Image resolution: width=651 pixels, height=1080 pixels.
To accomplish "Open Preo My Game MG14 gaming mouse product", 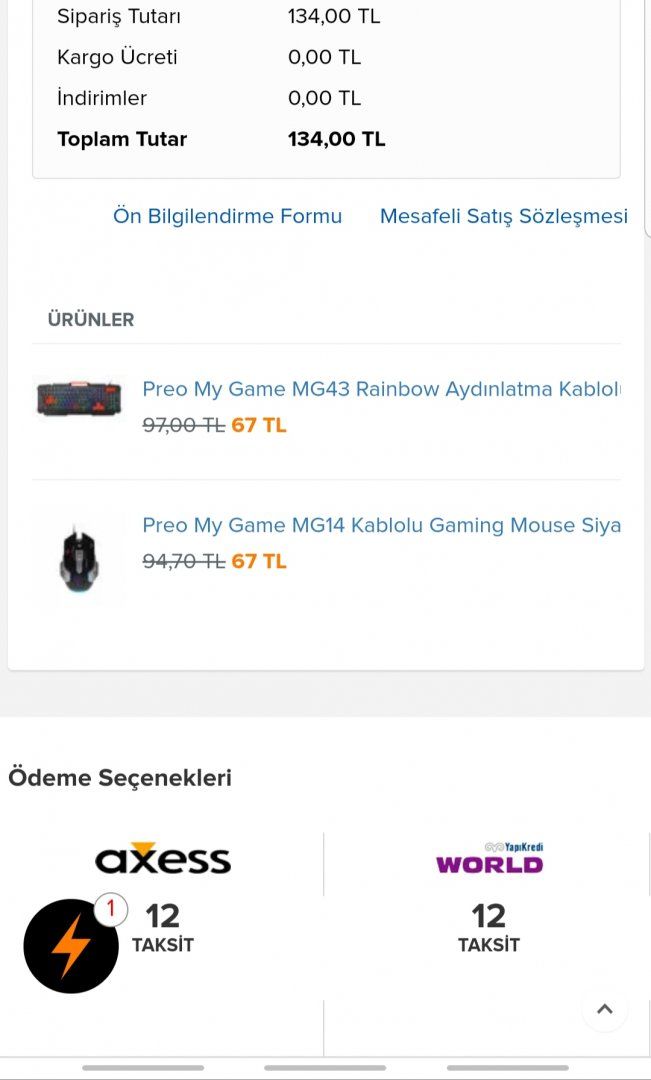I will 381,525.
